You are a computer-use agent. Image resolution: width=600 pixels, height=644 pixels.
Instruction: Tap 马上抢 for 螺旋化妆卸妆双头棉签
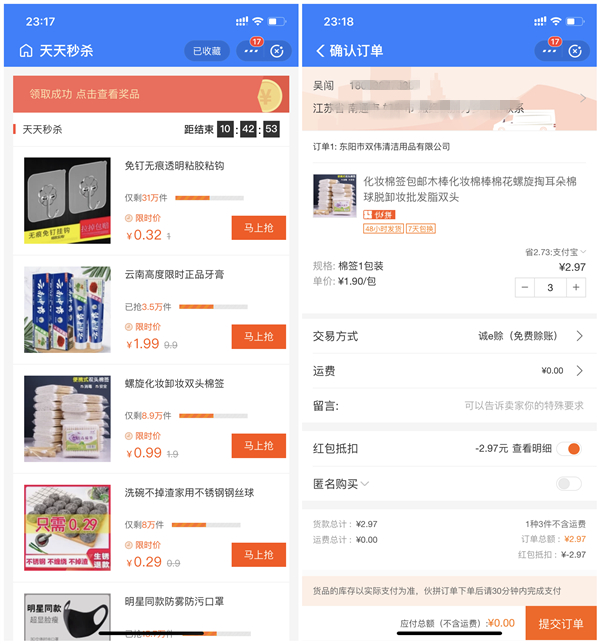click(x=258, y=445)
